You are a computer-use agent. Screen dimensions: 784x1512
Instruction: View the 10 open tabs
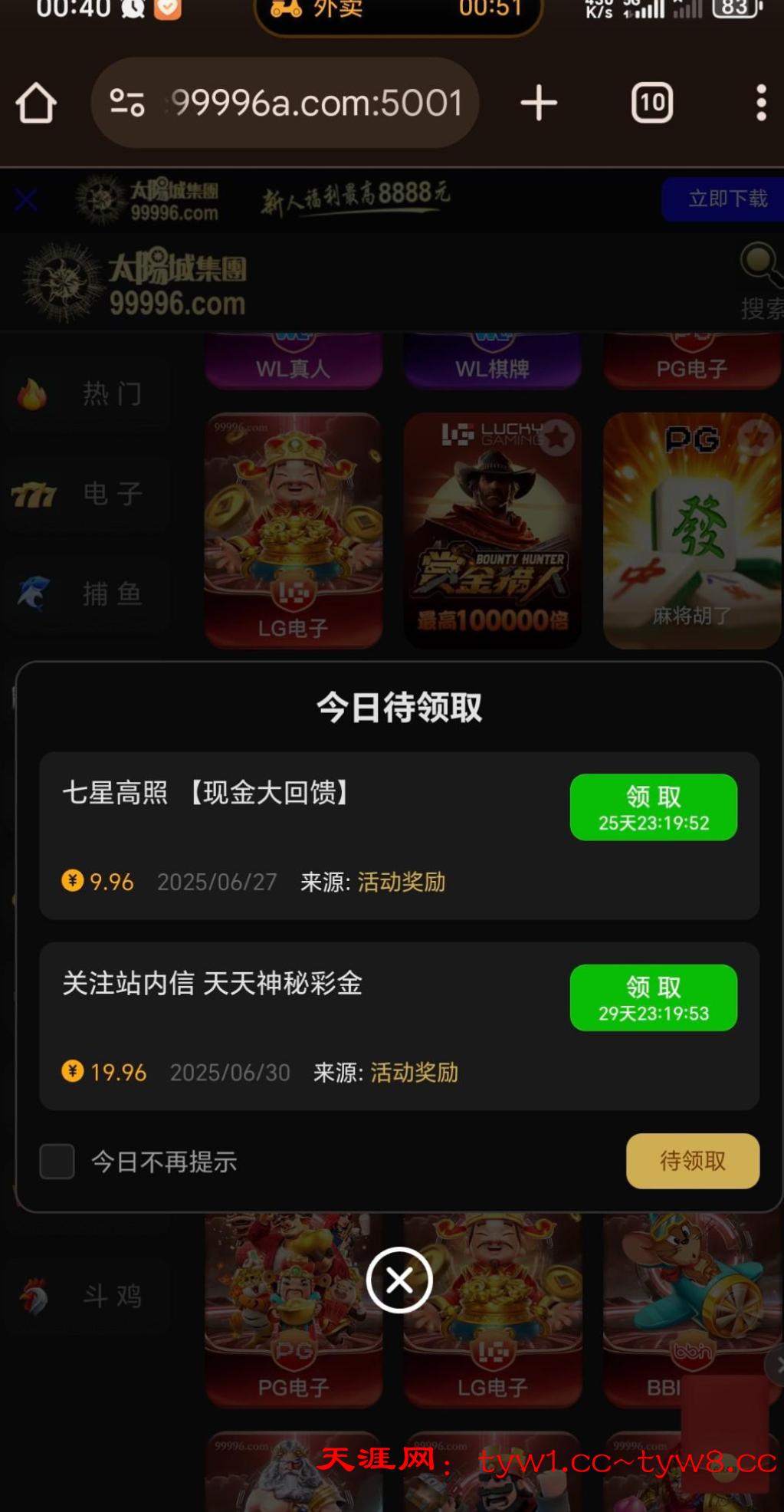tap(652, 103)
